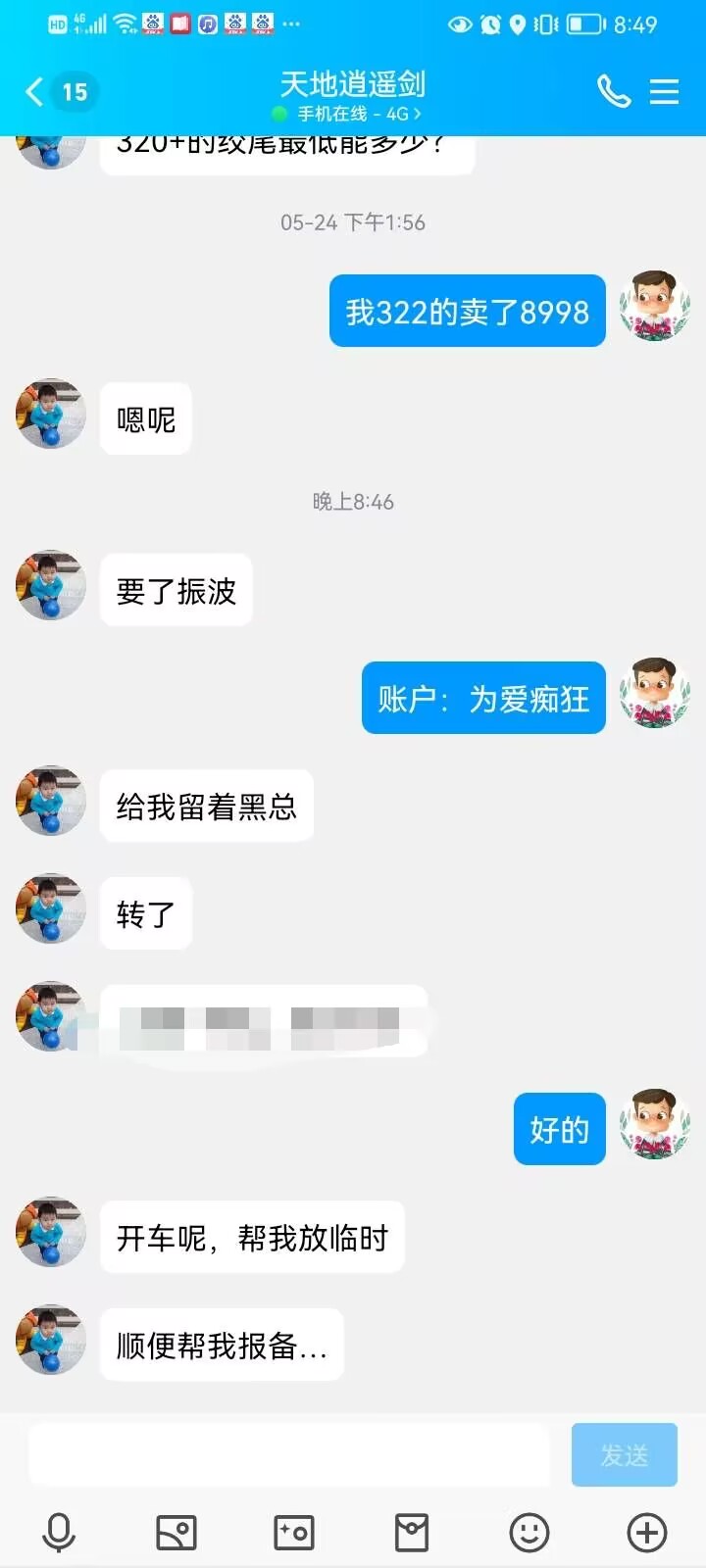The image size is (706, 1568).
Task: Open the red packet option
Action: pos(412,1532)
